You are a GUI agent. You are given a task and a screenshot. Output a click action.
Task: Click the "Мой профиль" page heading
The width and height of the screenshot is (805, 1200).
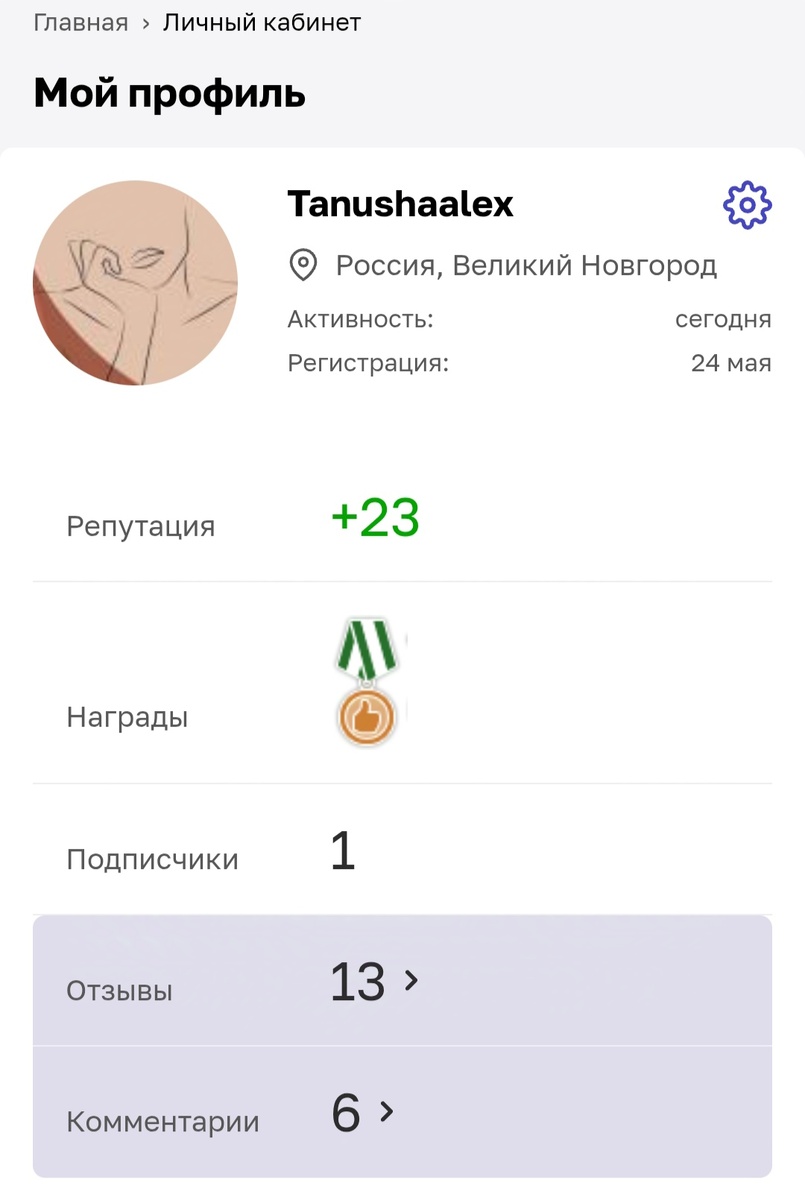[x=168, y=92]
